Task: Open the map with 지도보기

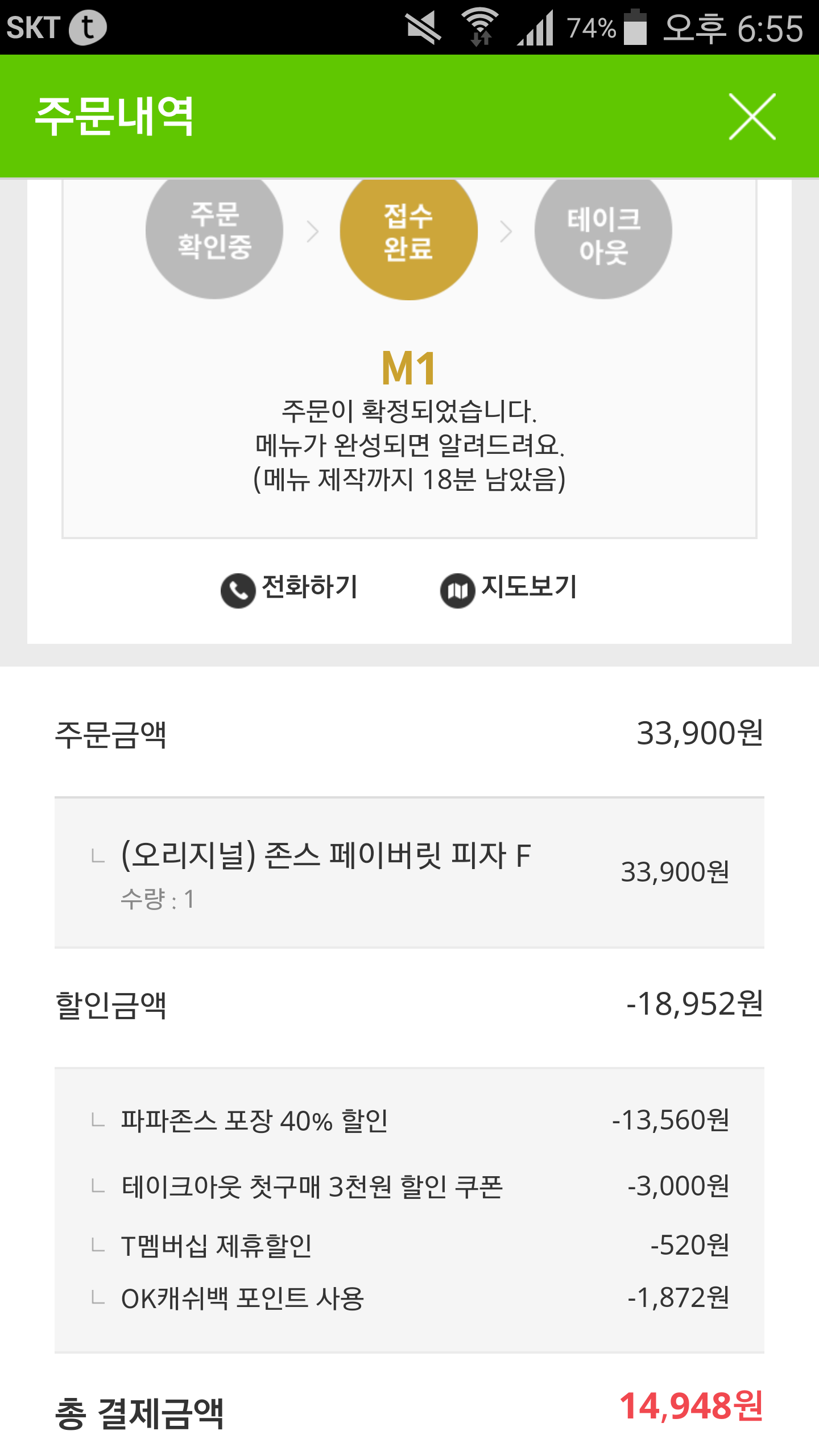Action: coord(509,589)
